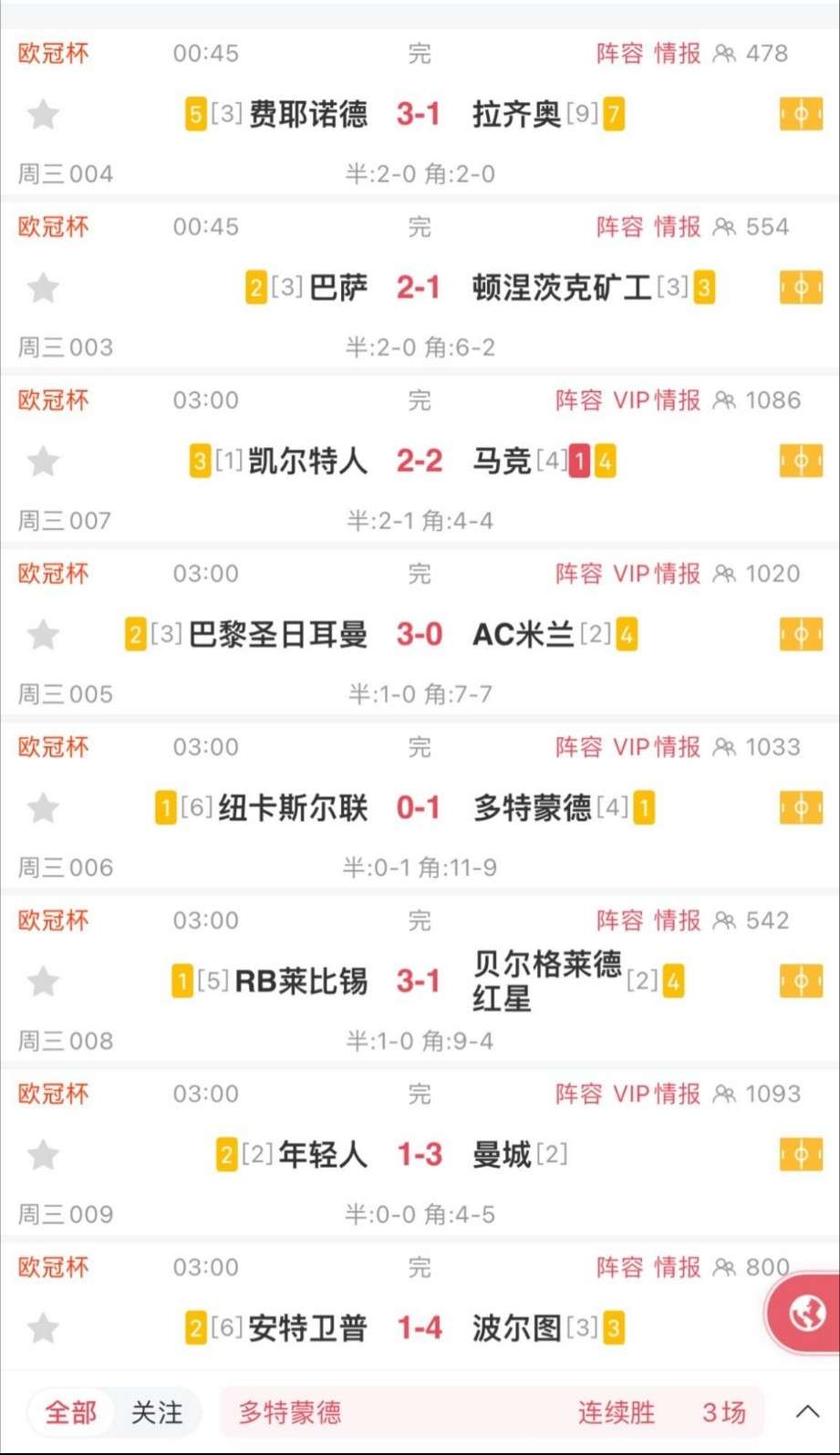This screenshot has width=840, height=1455.
Task: Open the pitch icon for 巴萨 match
Action: (x=801, y=288)
